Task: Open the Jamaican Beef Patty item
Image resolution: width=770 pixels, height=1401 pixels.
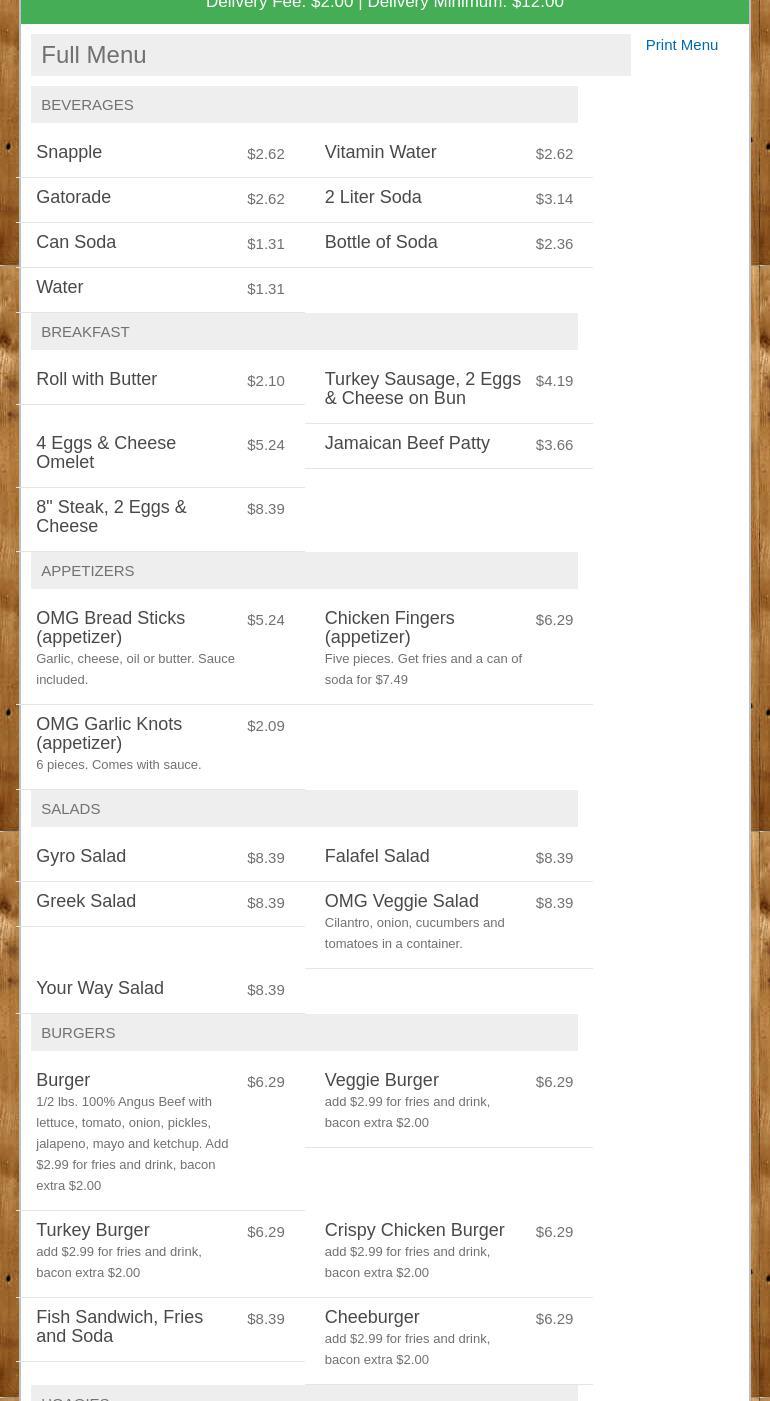Action: [x=406, y=444]
